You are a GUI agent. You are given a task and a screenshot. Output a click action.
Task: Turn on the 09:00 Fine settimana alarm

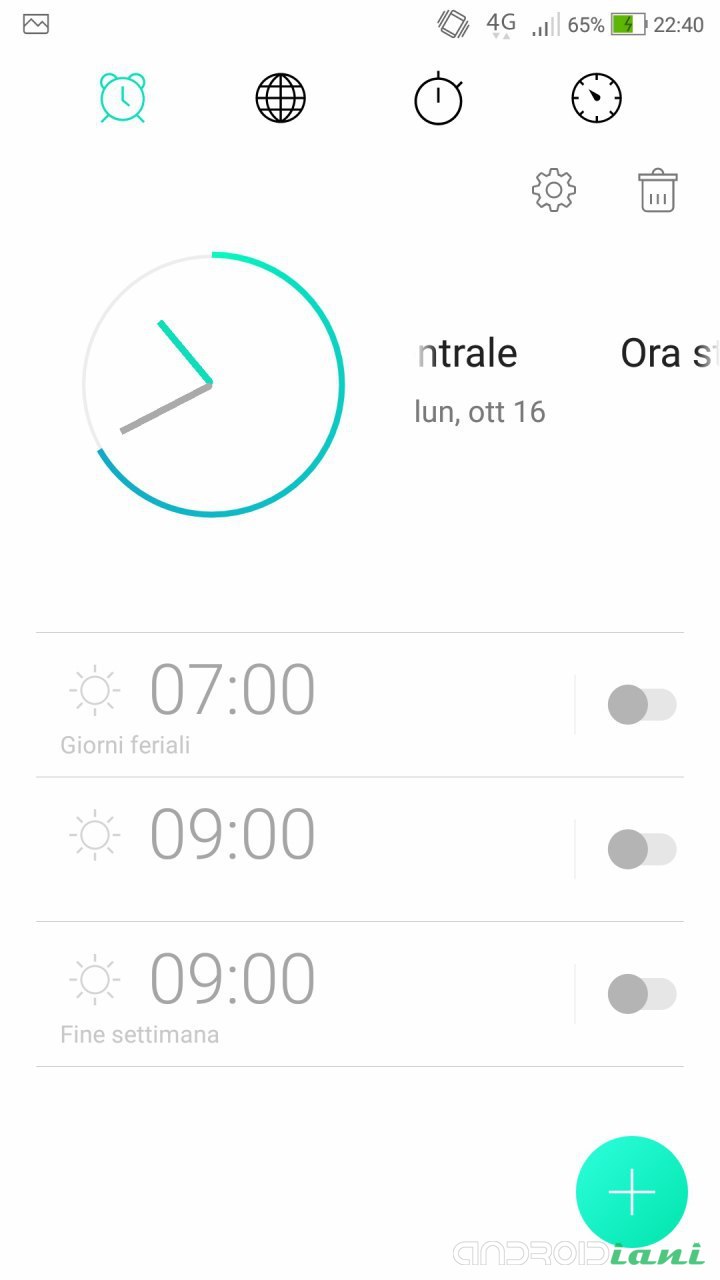coord(642,994)
